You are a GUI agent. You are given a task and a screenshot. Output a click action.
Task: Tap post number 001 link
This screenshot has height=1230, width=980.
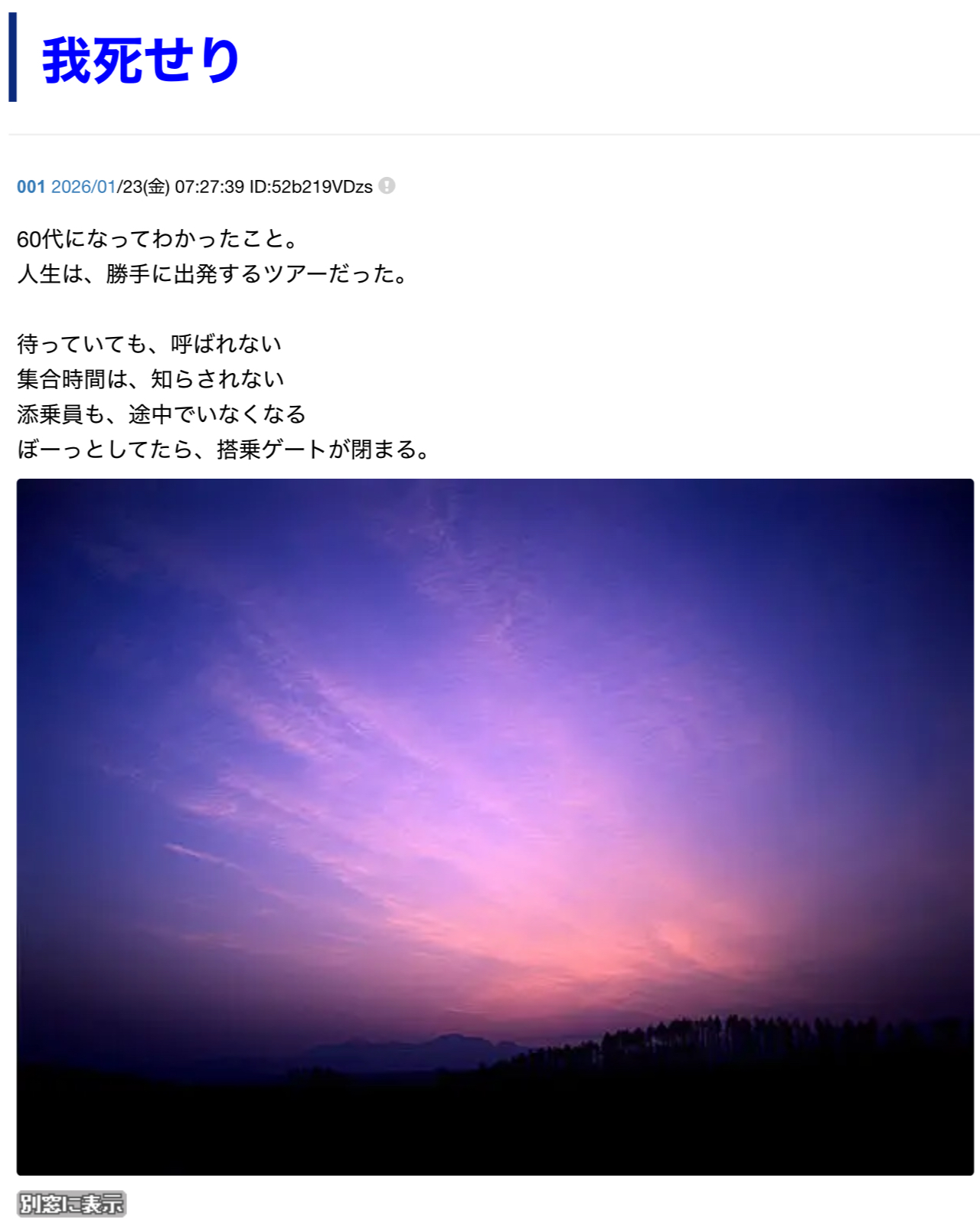pos(31,187)
